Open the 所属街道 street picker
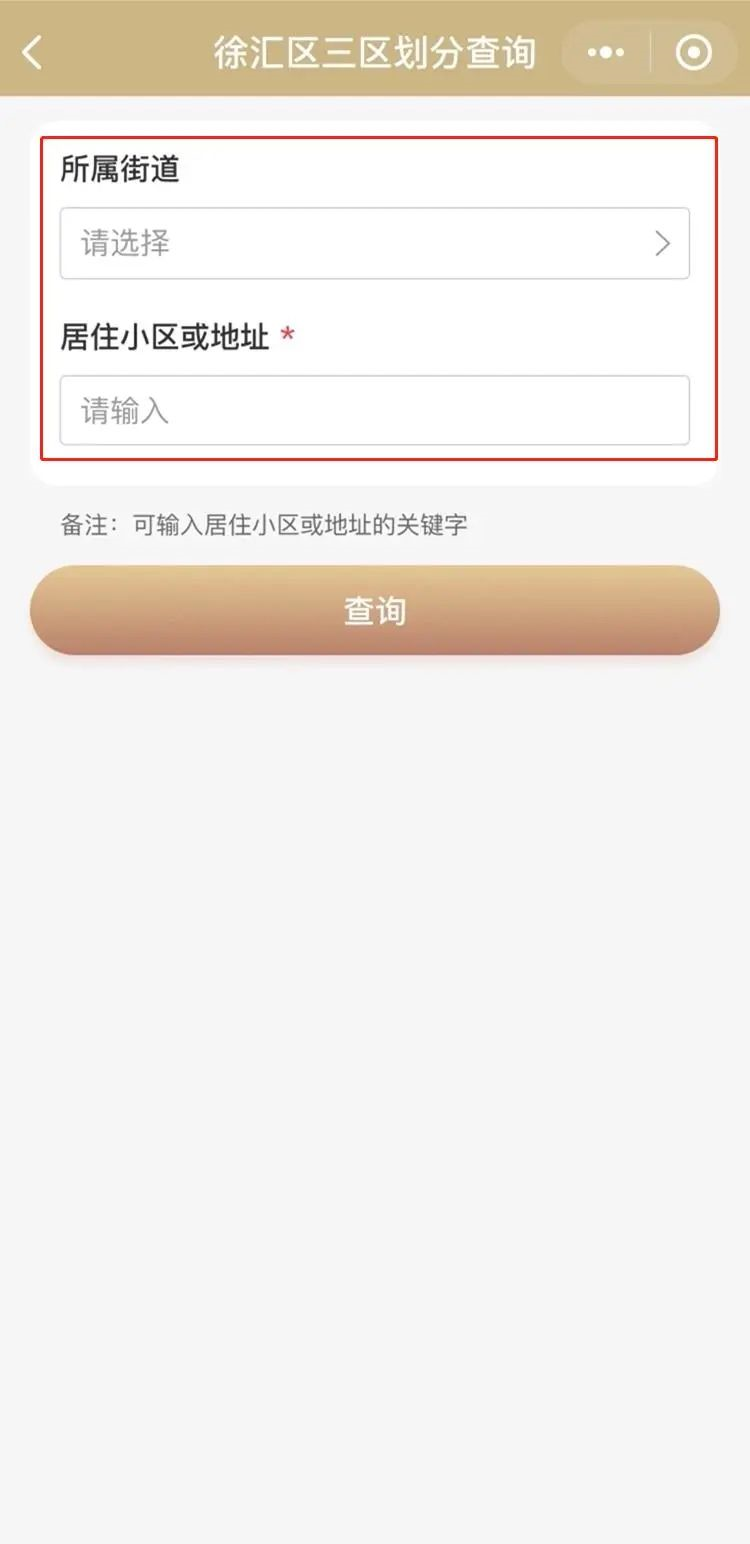 coord(374,243)
